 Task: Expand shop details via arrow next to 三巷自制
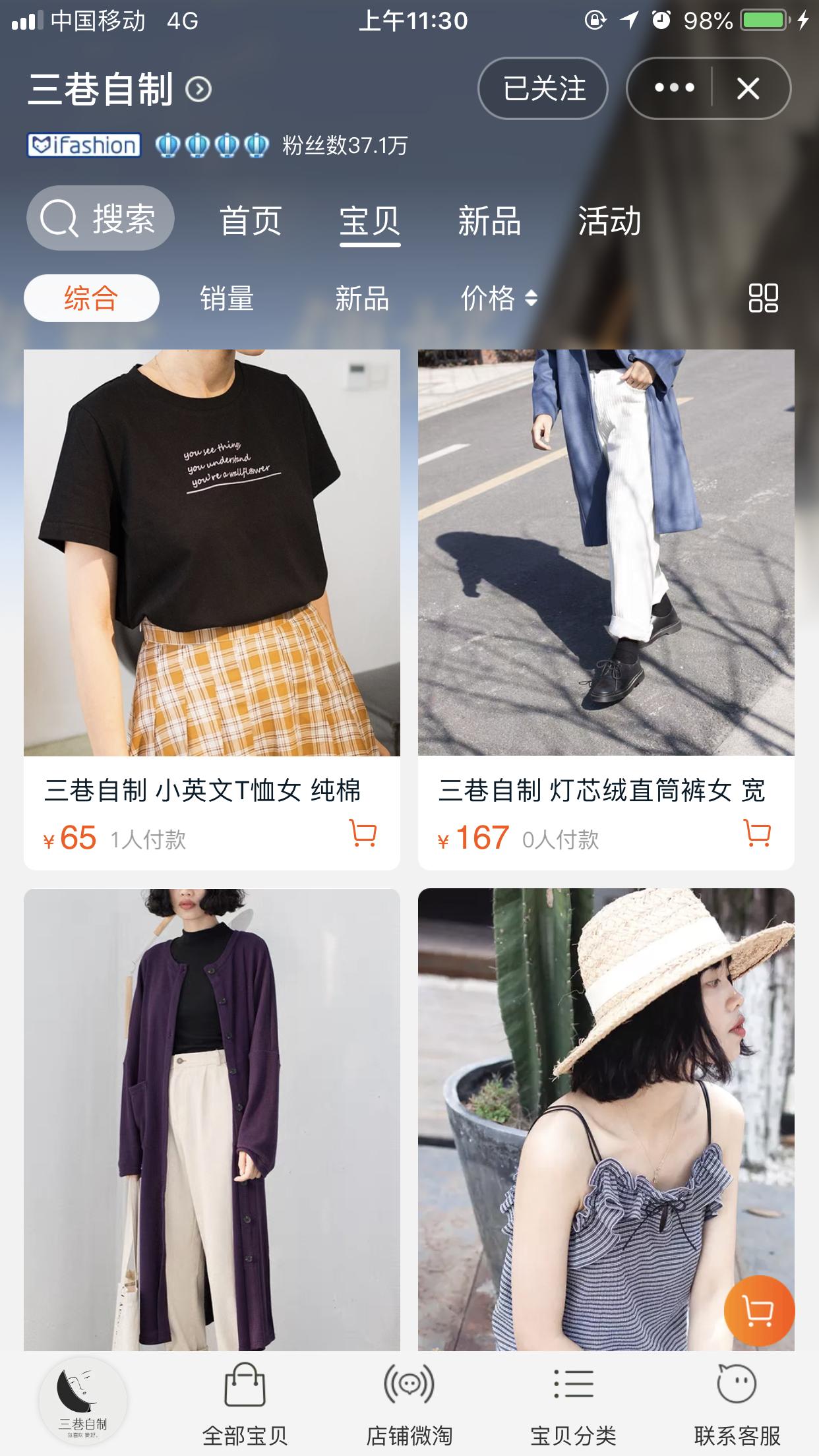coord(198,90)
